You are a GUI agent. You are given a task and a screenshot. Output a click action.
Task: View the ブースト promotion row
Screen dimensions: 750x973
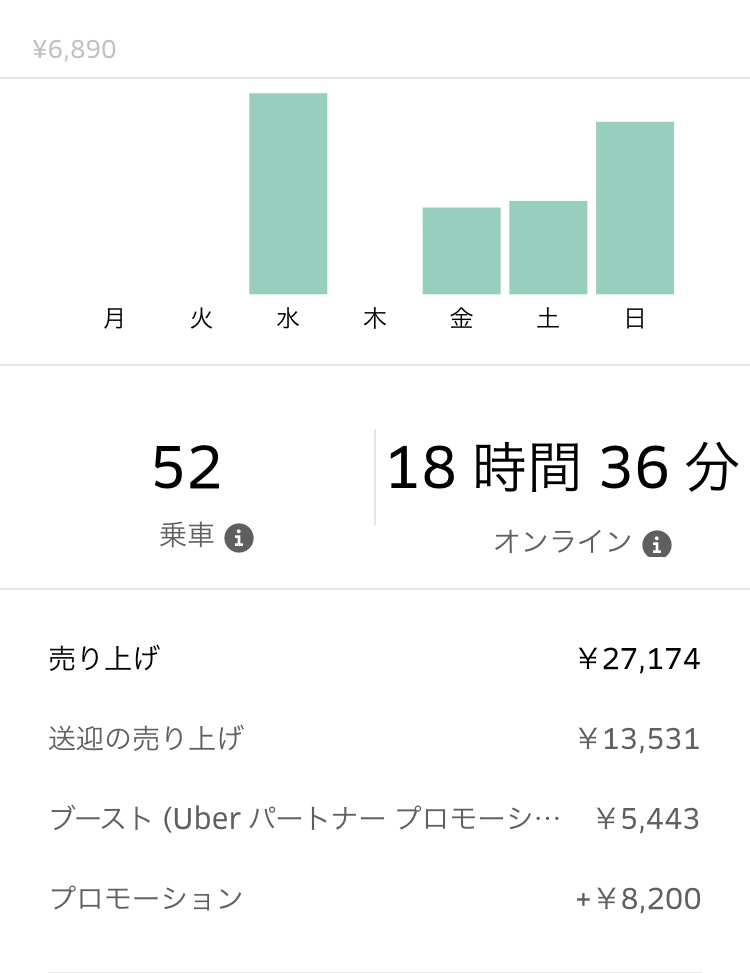300,818
